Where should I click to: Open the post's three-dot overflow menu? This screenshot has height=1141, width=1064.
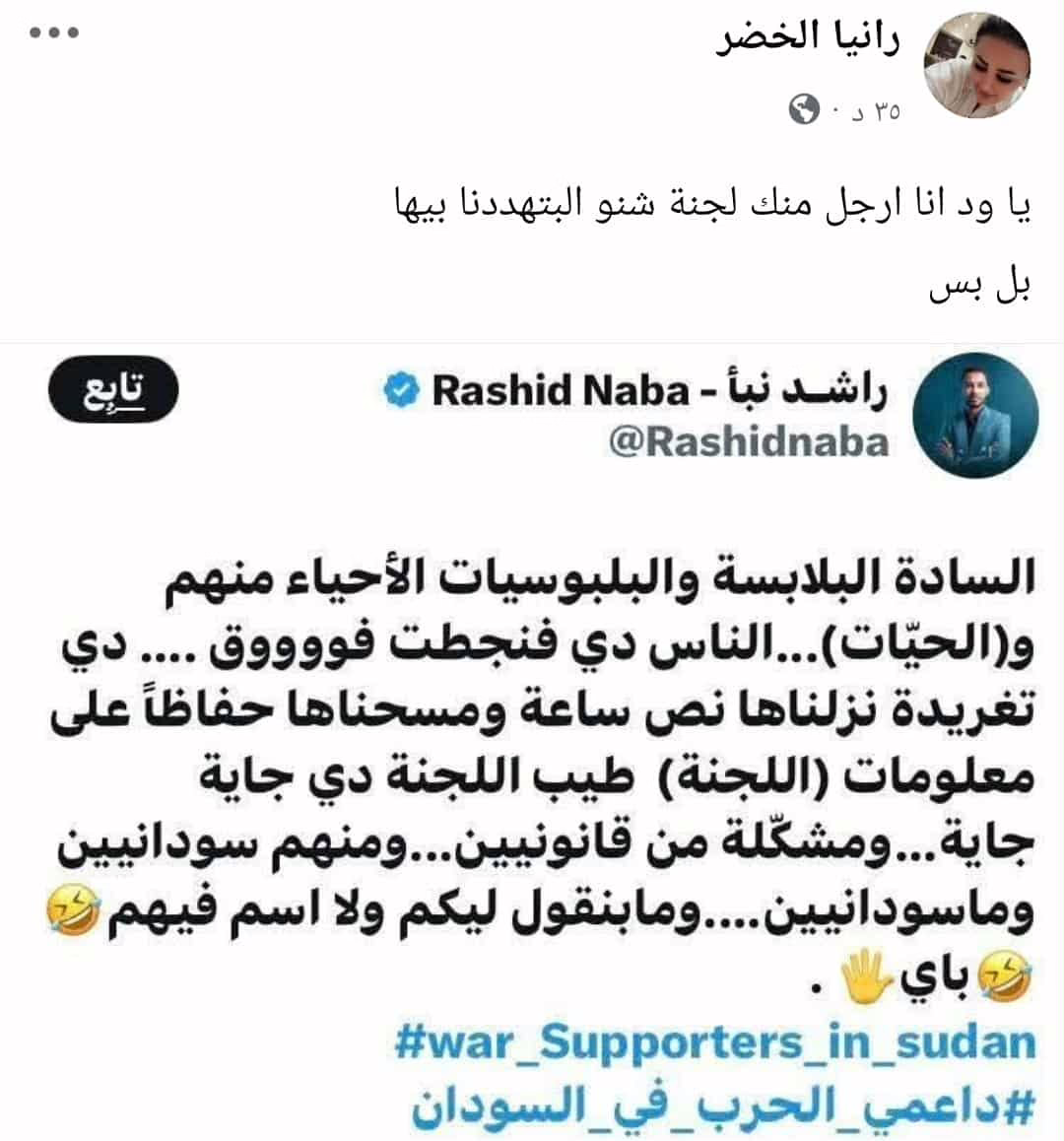coord(53,33)
